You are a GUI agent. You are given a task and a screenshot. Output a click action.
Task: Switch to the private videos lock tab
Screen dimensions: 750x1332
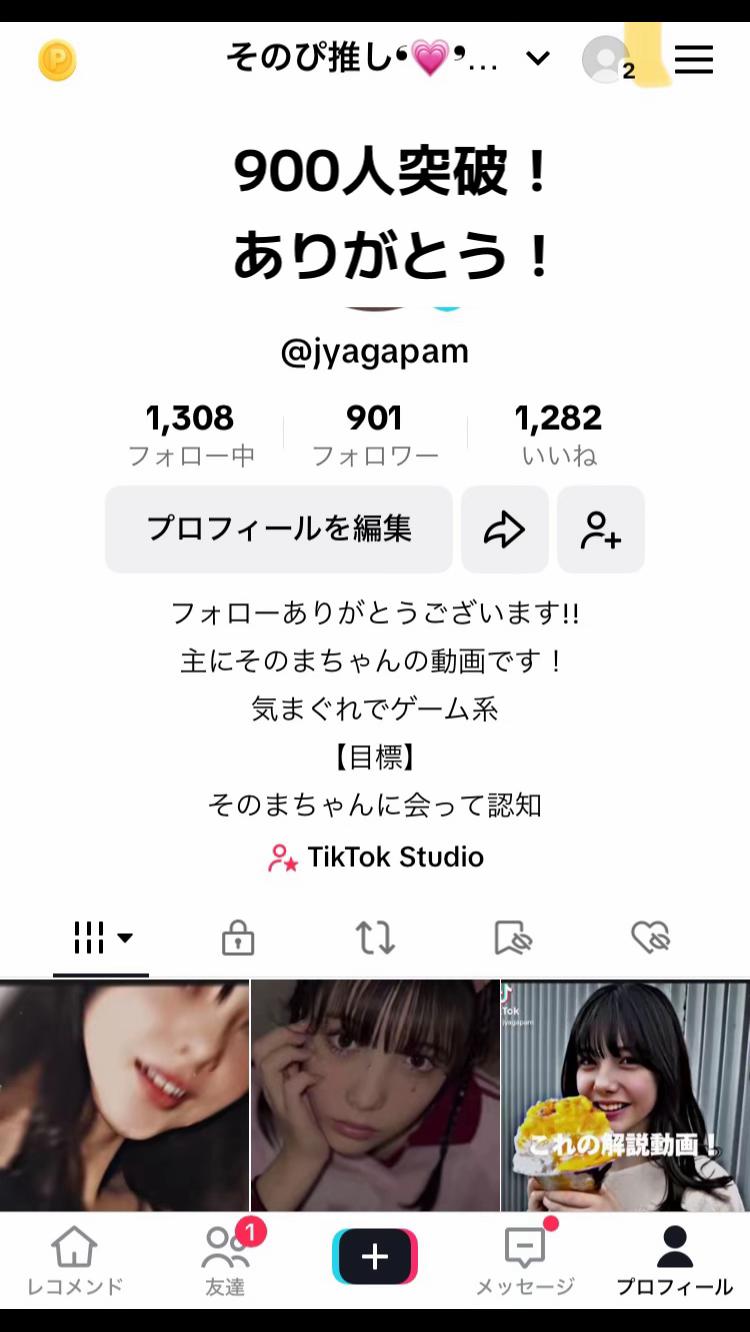click(x=238, y=938)
